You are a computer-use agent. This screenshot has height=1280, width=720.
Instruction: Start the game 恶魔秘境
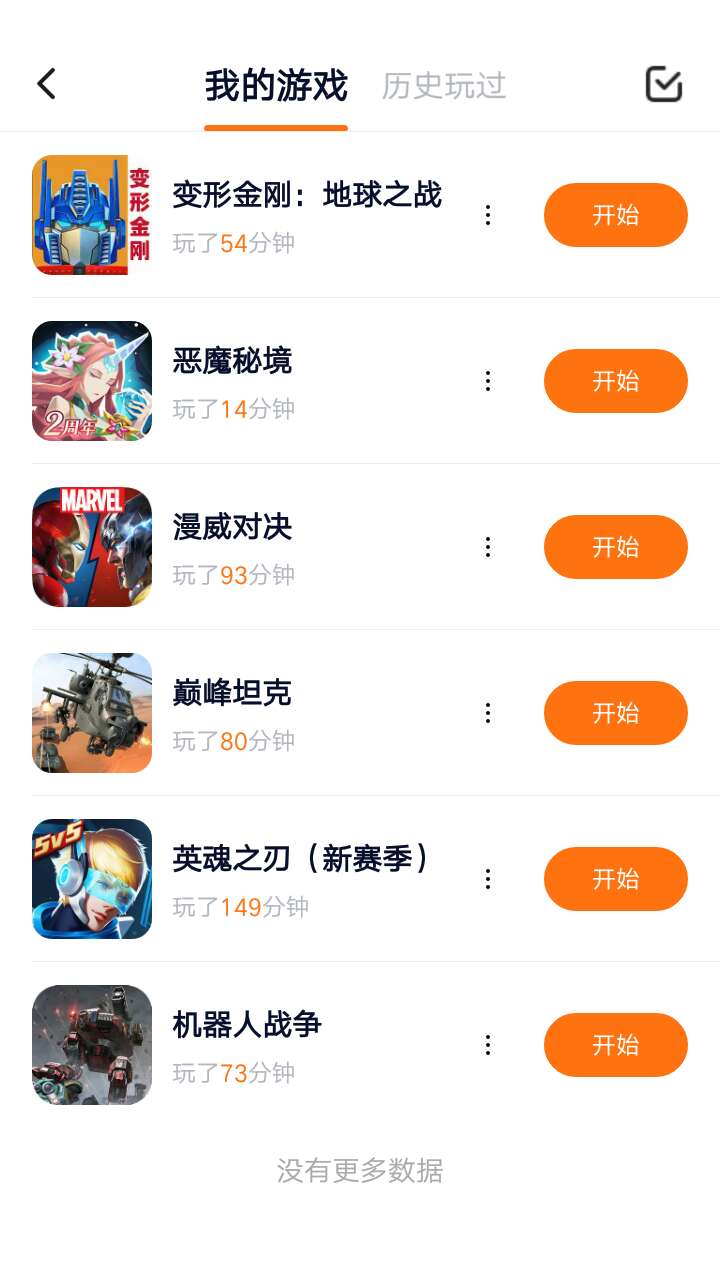pyautogui.click(x=615, y=381)
